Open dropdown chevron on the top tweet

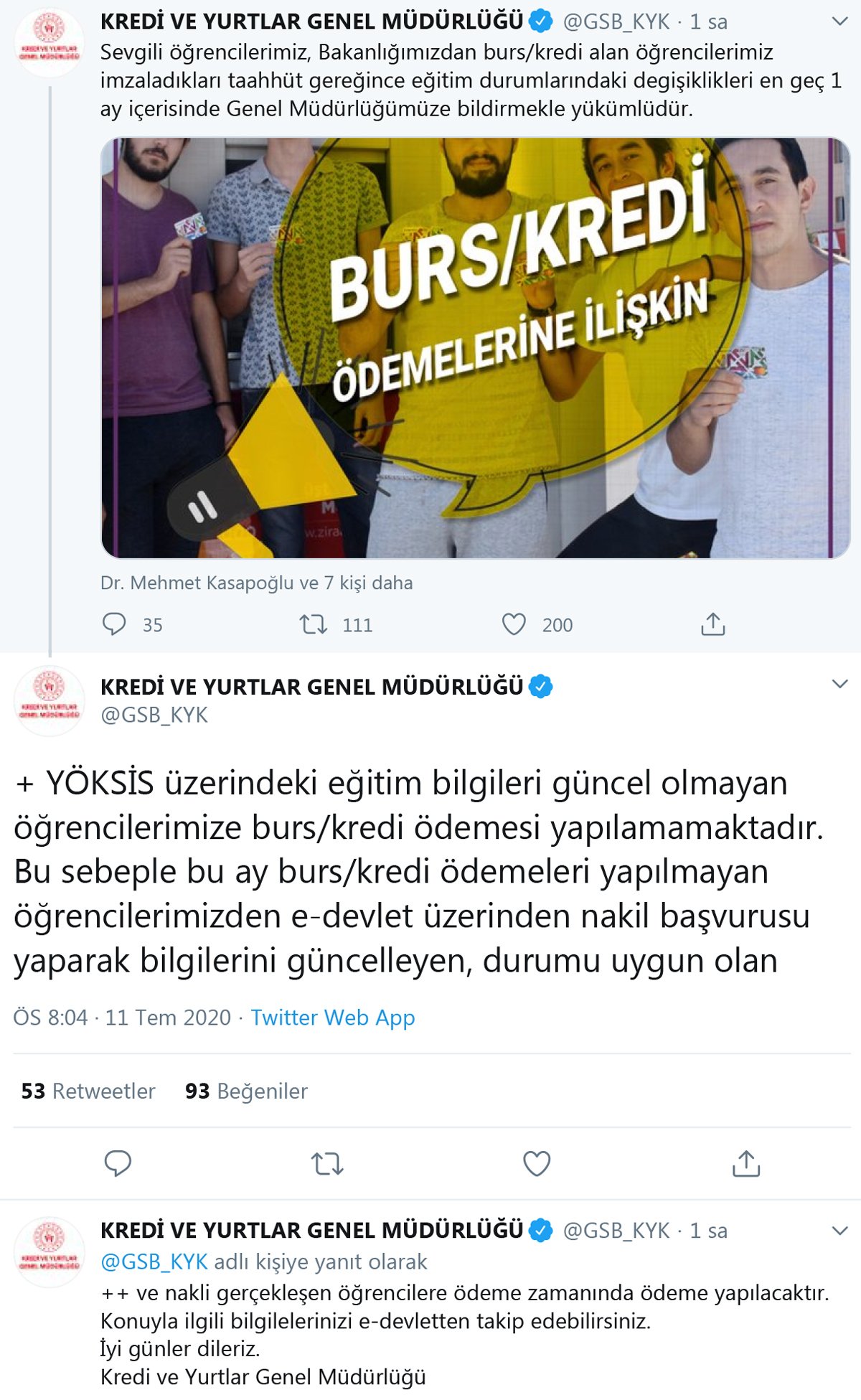839,22
